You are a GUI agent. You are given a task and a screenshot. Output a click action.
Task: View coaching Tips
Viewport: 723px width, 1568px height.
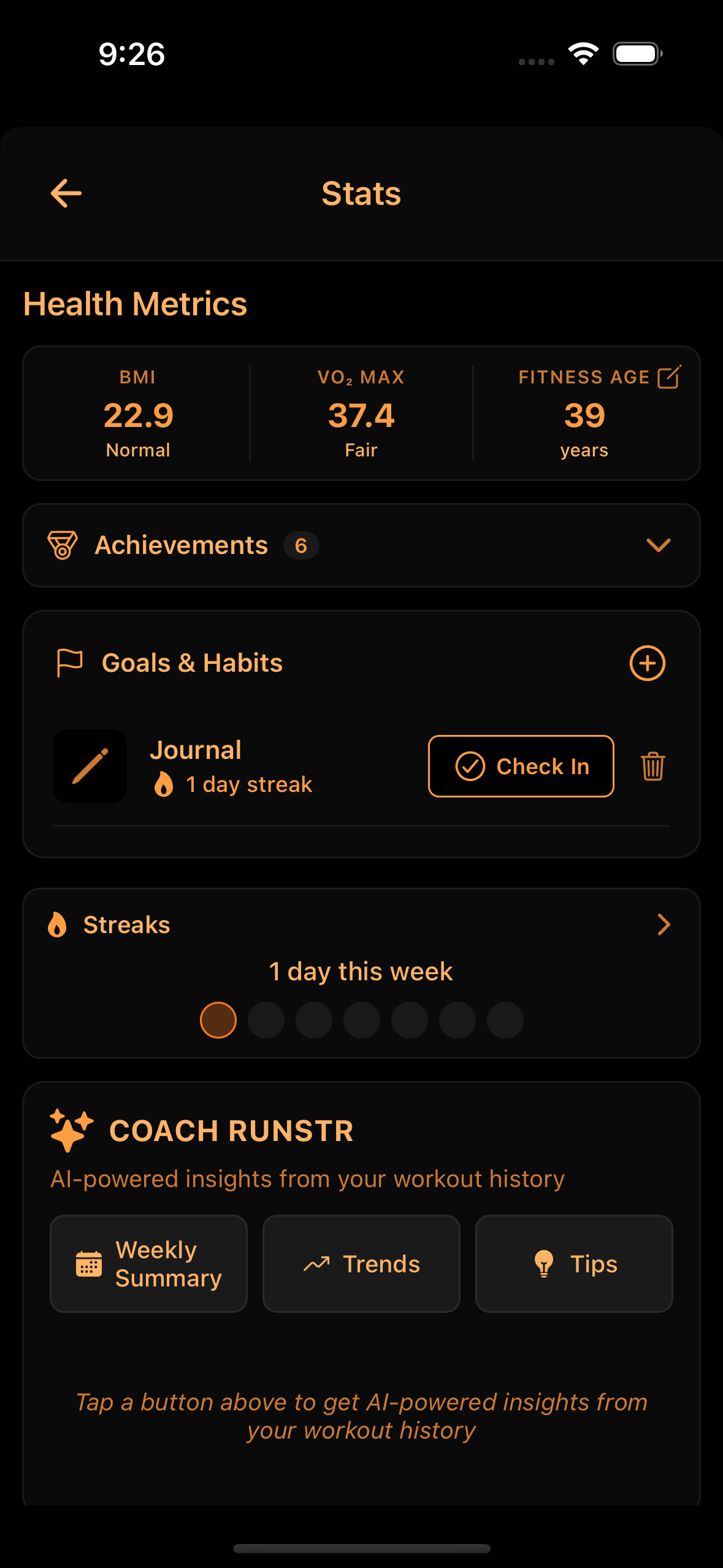pos(574,1264)
